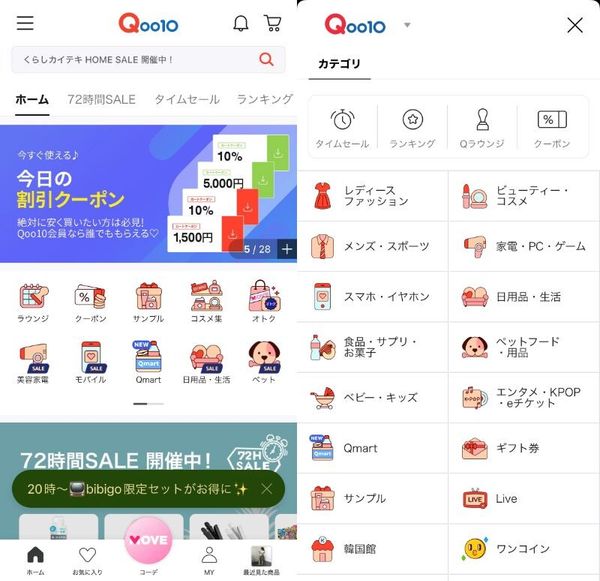Open the hamburger menu button
The height and width of the screenshot is (581, 600).
pos(25,23)
